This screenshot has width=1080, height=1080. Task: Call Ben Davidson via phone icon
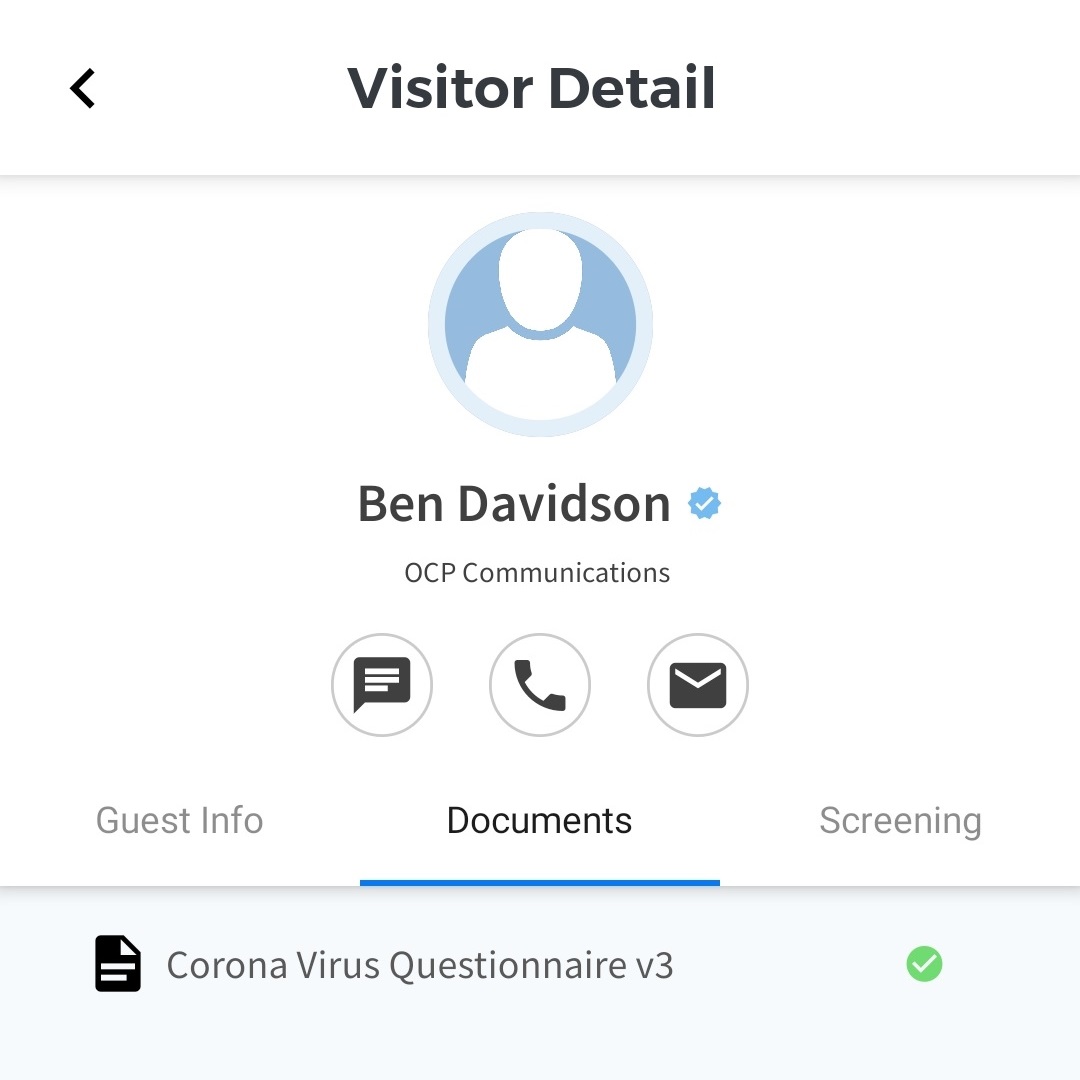click(x=540, y=685)
